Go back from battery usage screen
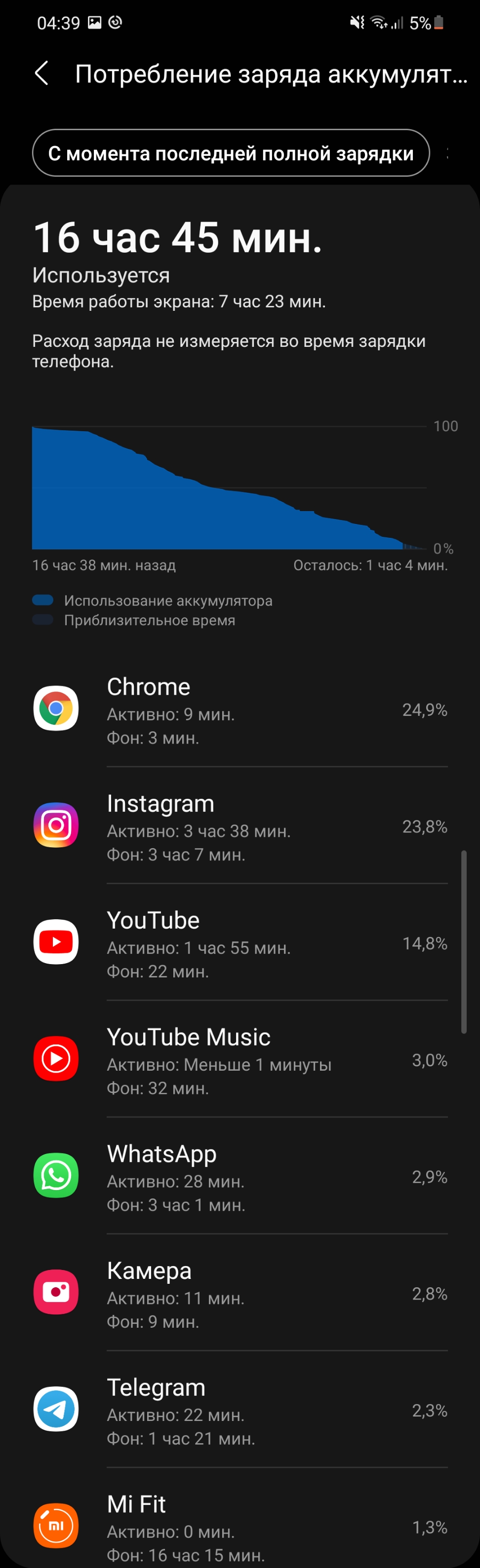 (x=41, y=74)
